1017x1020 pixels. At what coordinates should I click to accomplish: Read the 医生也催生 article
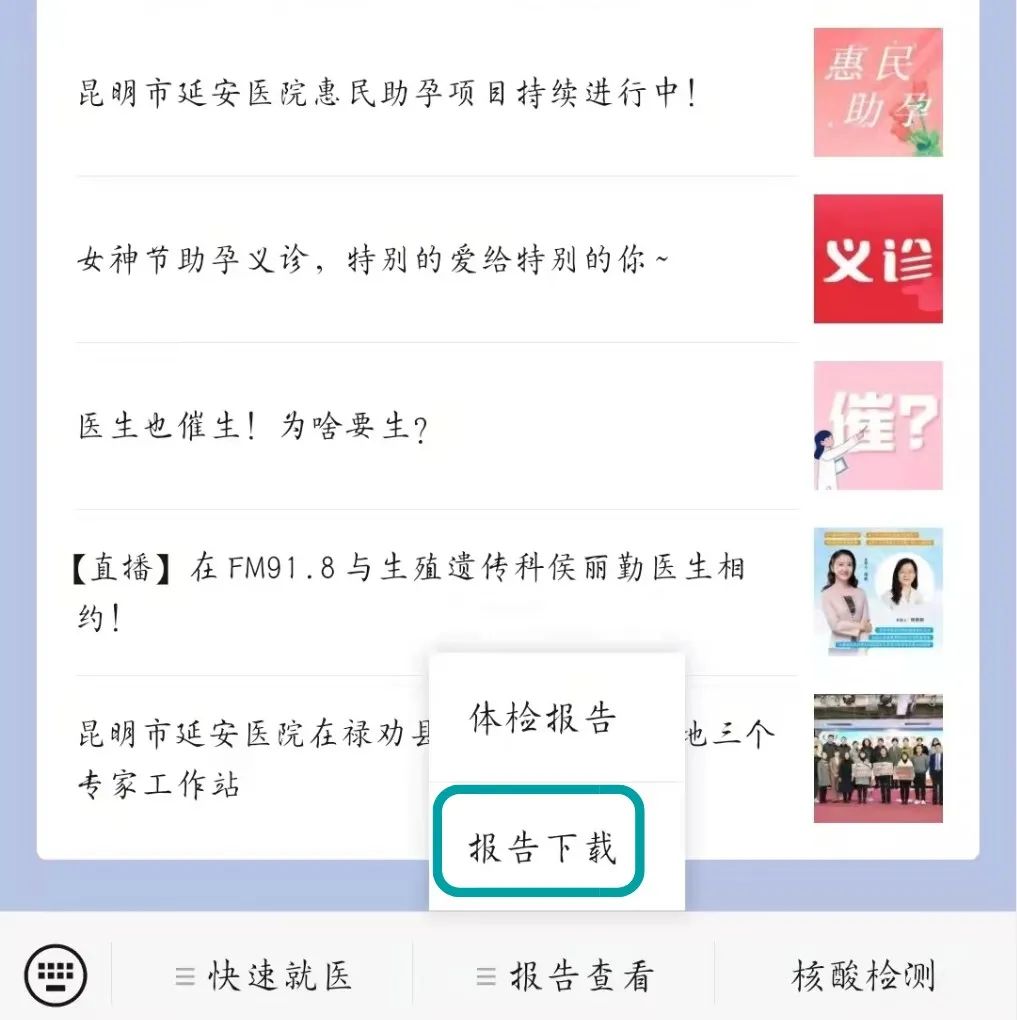253,427
